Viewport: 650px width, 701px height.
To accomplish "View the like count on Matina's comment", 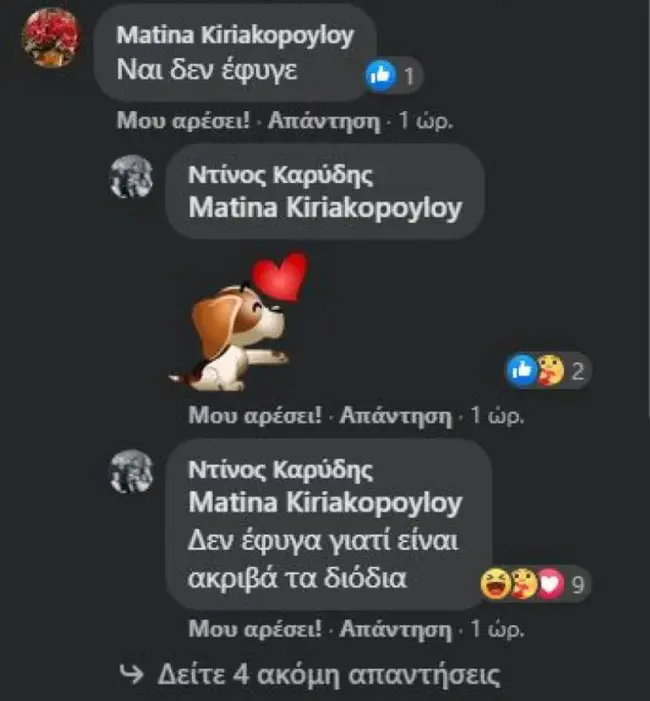I will pos(393,73).
